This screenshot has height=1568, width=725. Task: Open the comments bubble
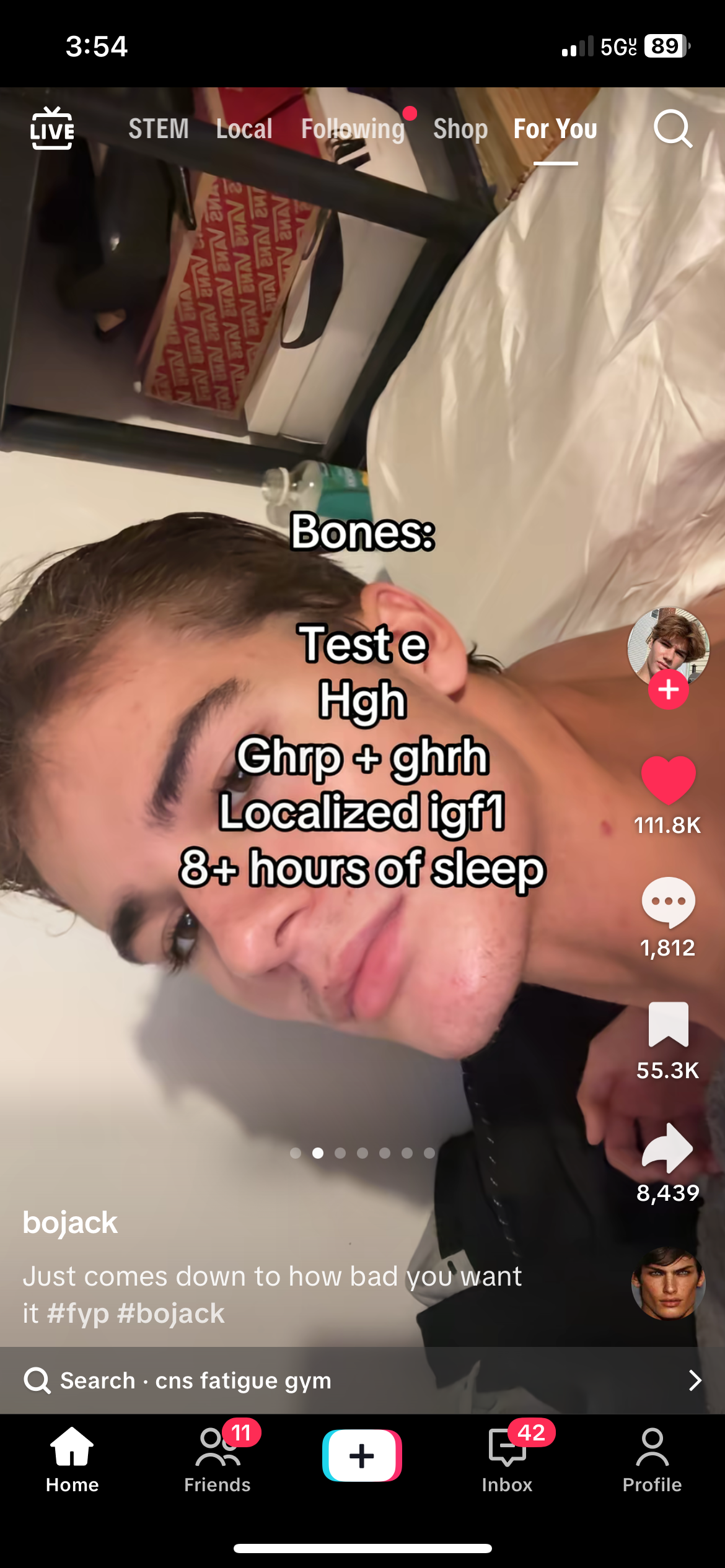click(668, 902)
